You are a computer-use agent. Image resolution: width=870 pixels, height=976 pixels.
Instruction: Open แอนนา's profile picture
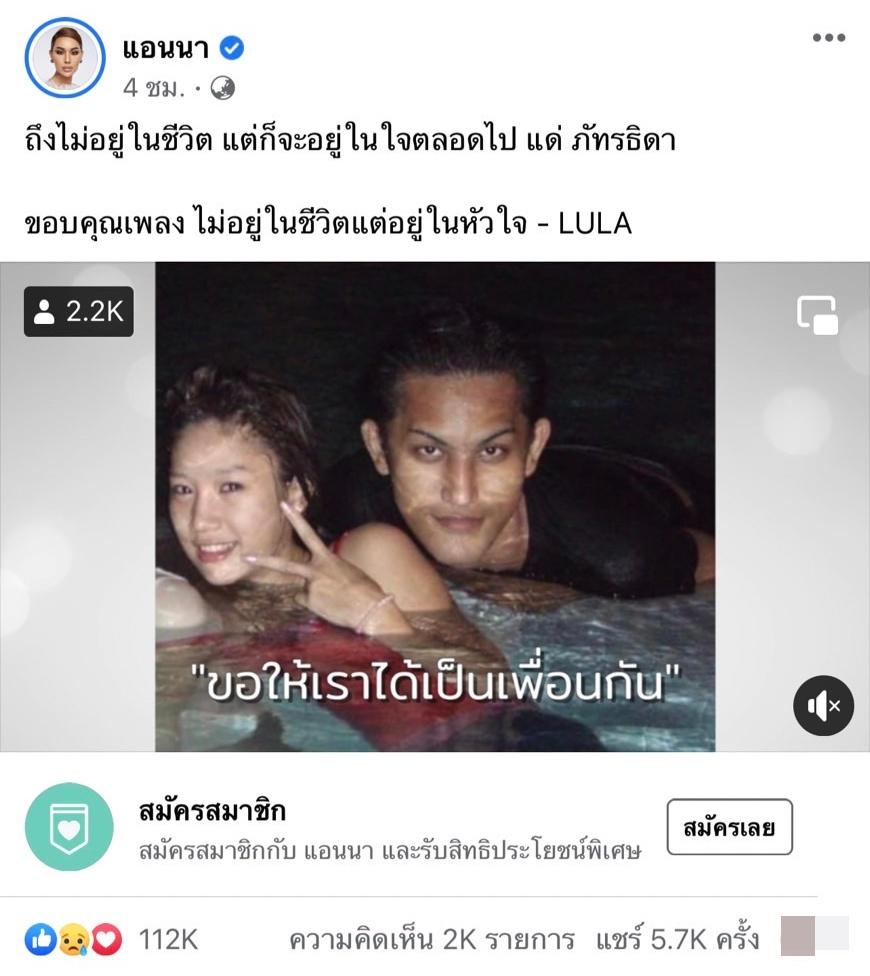[65, 57]
